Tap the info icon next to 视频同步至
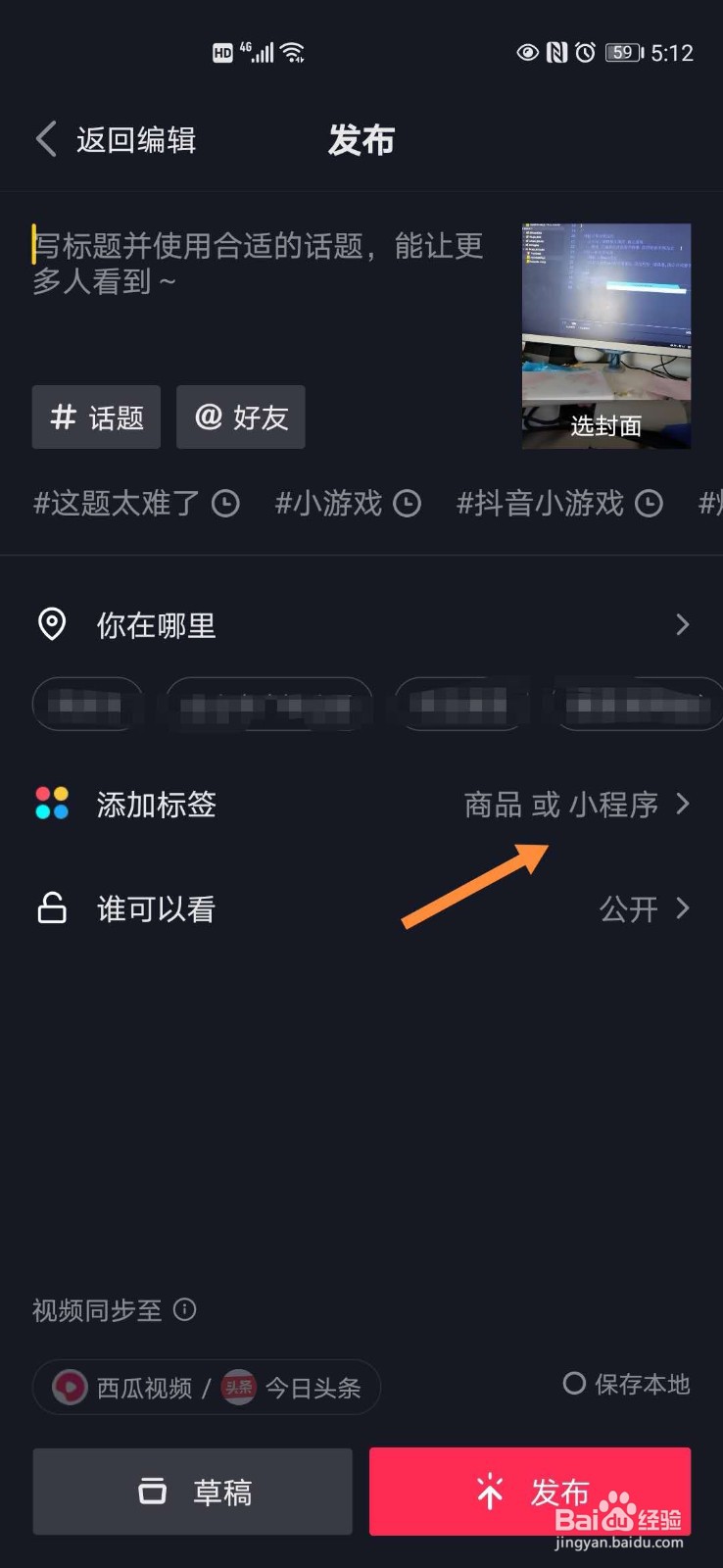723x1568 pixels. point(184,1310)
